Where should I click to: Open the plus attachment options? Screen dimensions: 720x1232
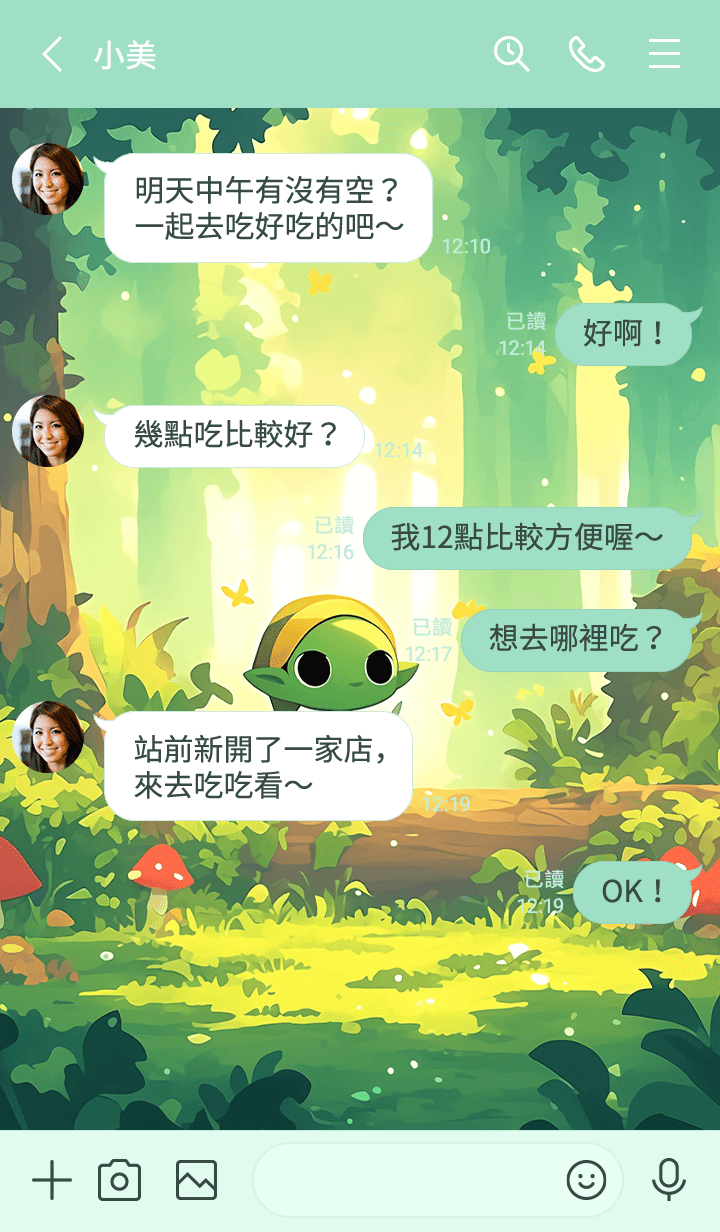[x=52, y=1181]
